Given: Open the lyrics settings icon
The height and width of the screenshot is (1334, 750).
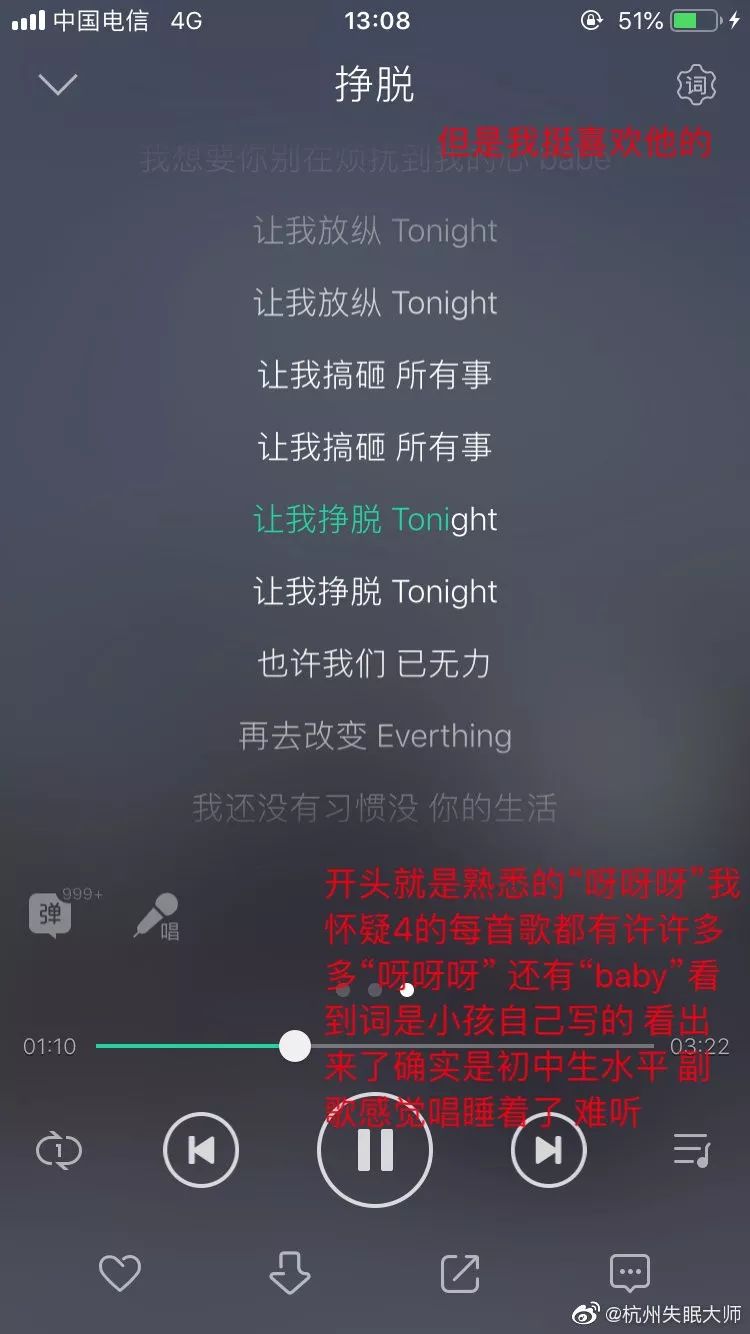Looking at the screenshot, I should click(696, 85).
